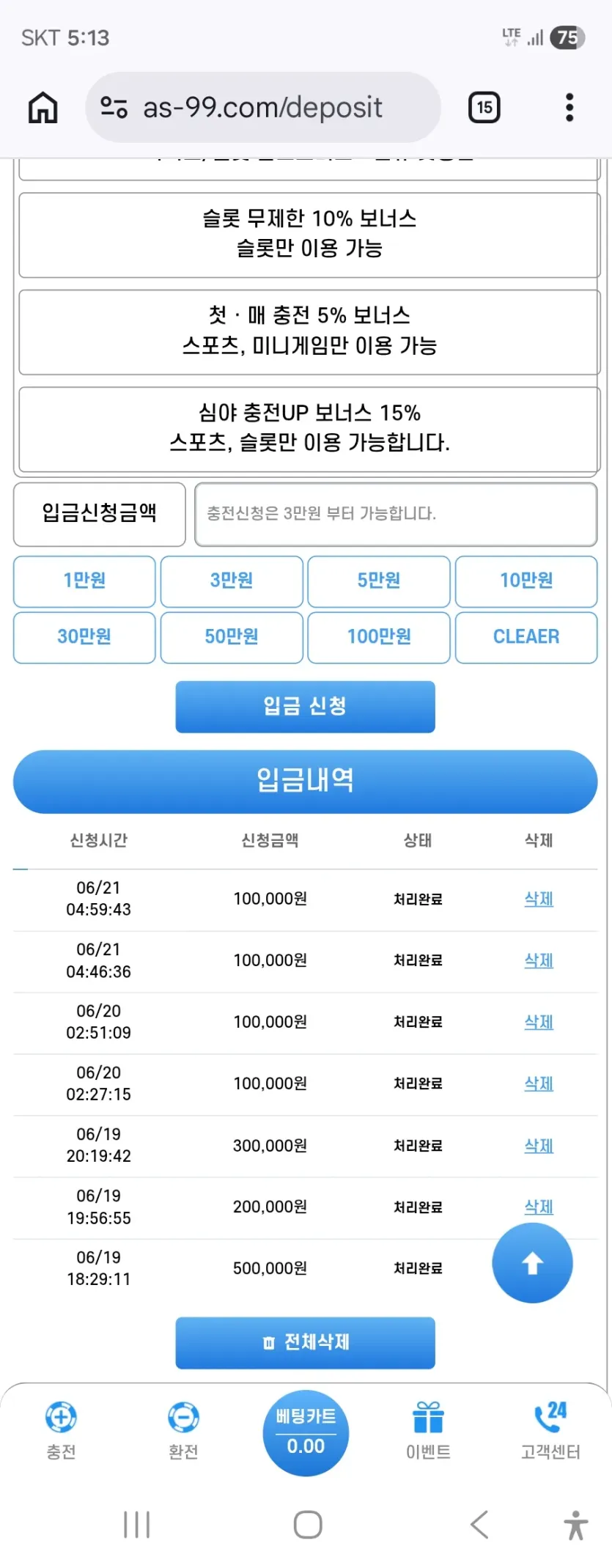Select the 슬롯 무제한 10% 보너스 option
Screen dimensions: 612x1568
pyautogui.click(x=309, y=235)
